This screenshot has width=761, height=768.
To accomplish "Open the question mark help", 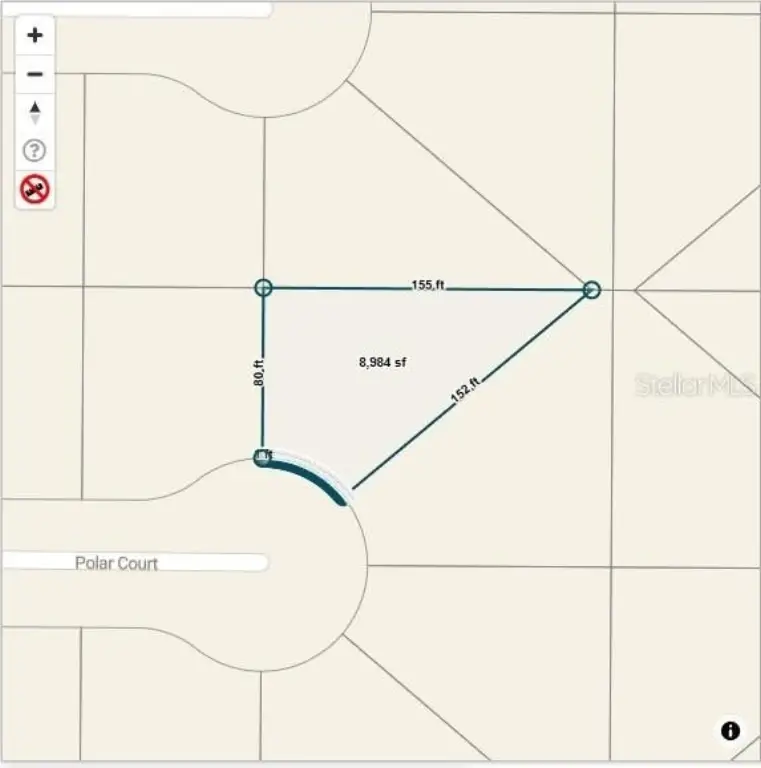I will coord(35,151).
